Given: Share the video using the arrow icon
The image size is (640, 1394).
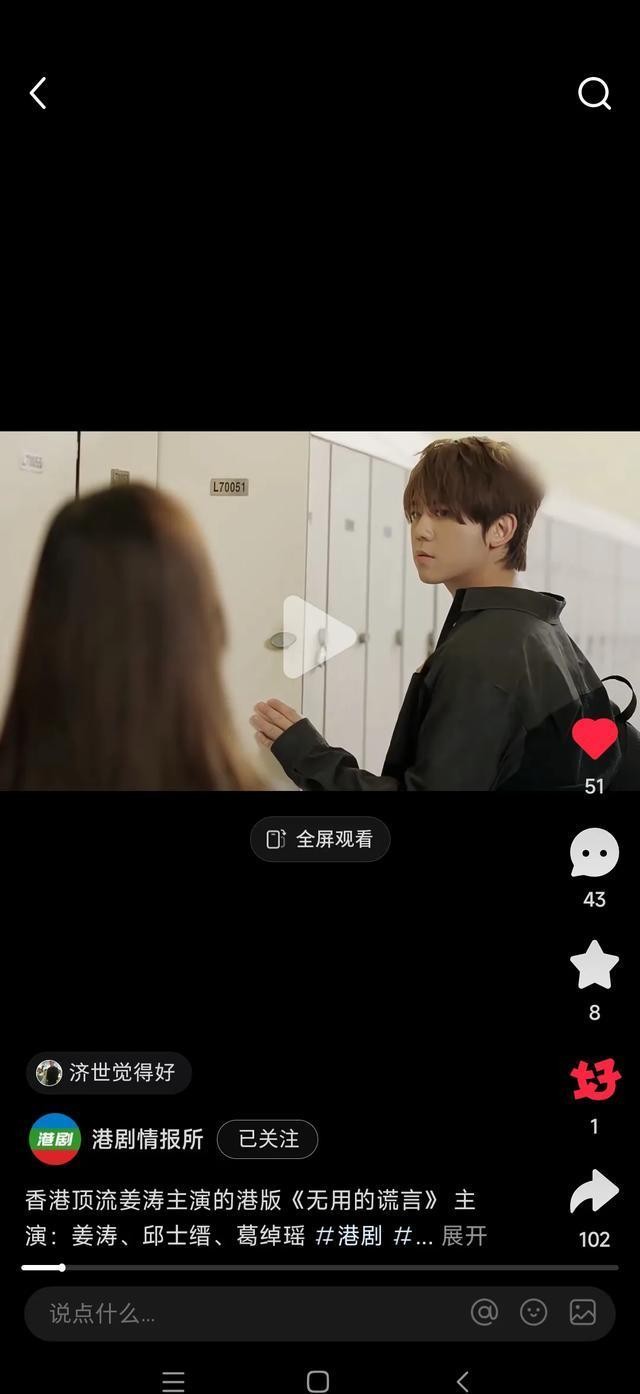Looking at the screenshot, I should click(594, 1193).
